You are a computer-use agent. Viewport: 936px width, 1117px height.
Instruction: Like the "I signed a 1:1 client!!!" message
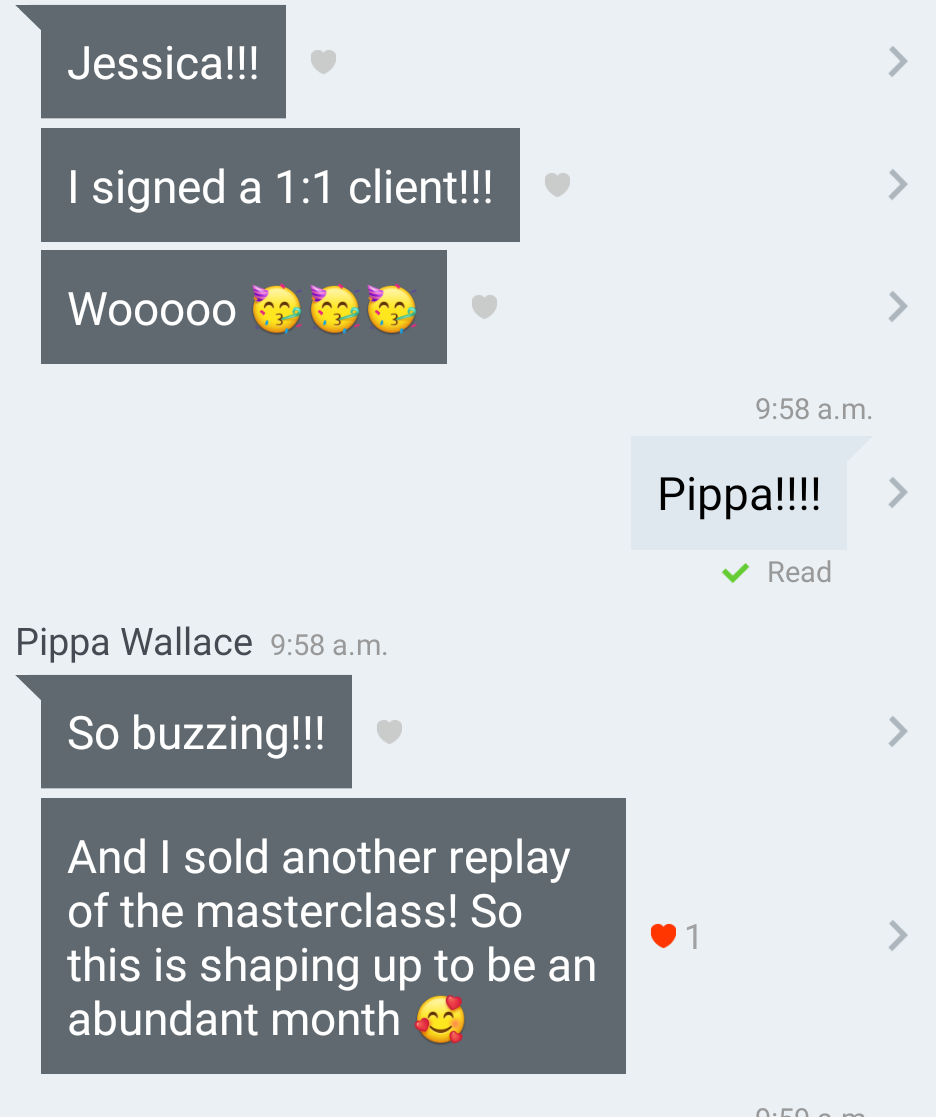pos(557,184)
